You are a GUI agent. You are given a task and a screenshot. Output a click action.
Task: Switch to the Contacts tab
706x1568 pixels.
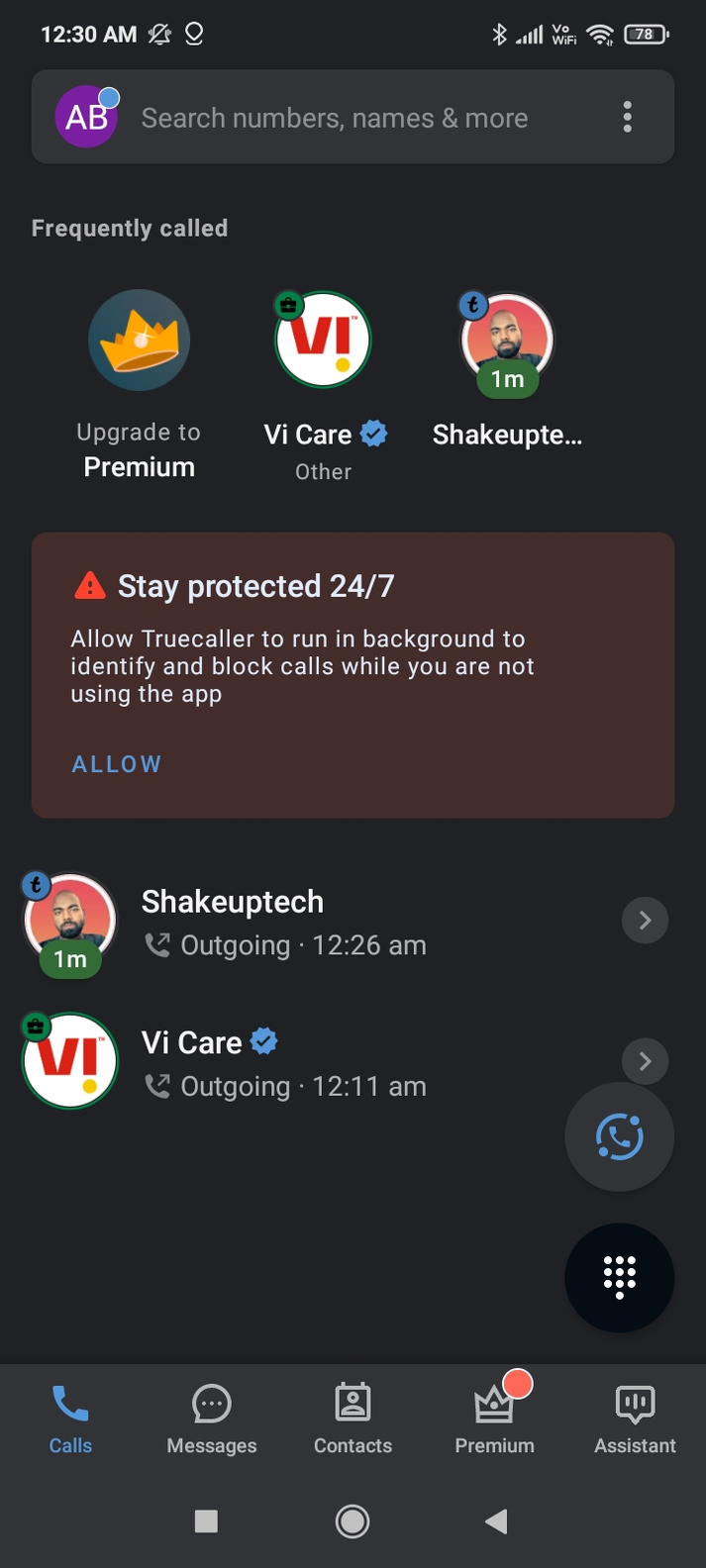click(x=353, y=1420)
